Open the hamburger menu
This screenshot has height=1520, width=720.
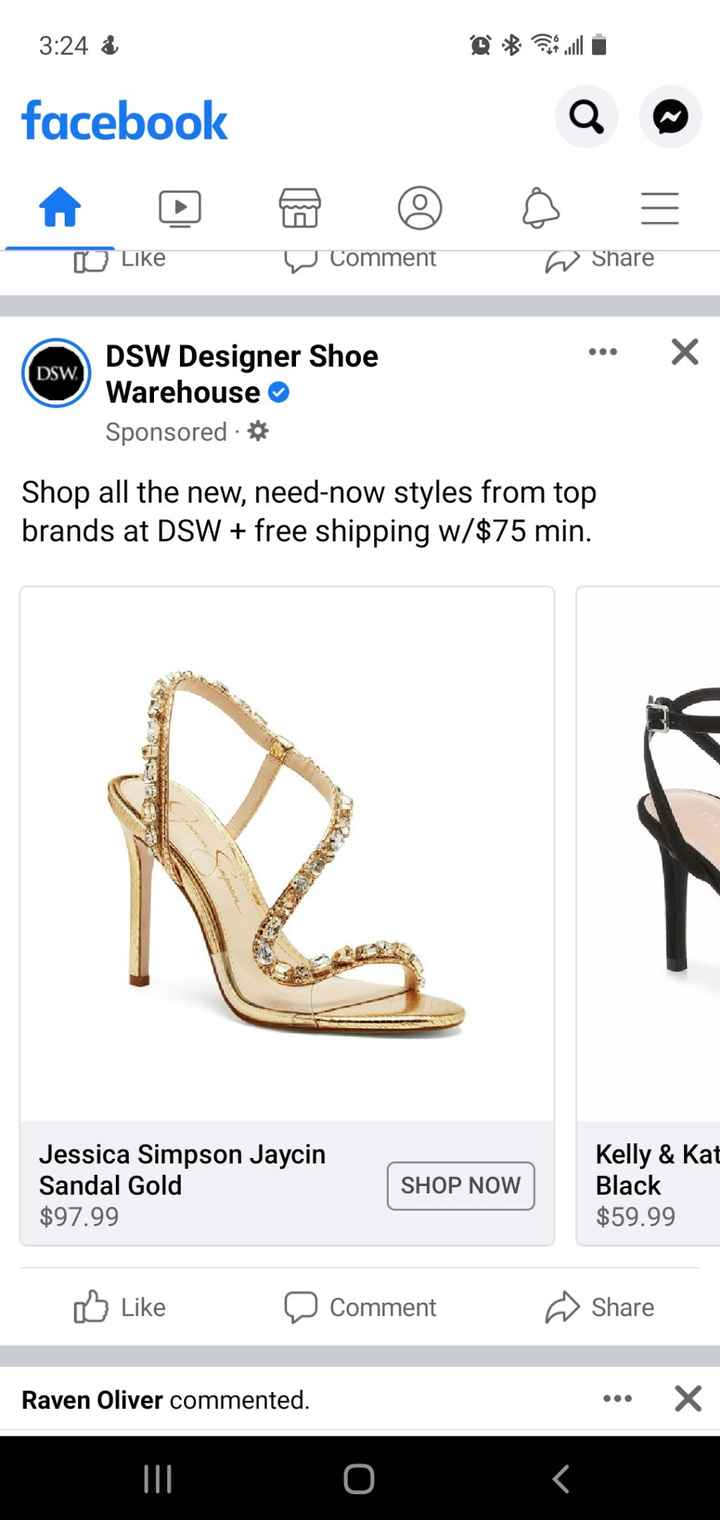click(x=660, y=207)
